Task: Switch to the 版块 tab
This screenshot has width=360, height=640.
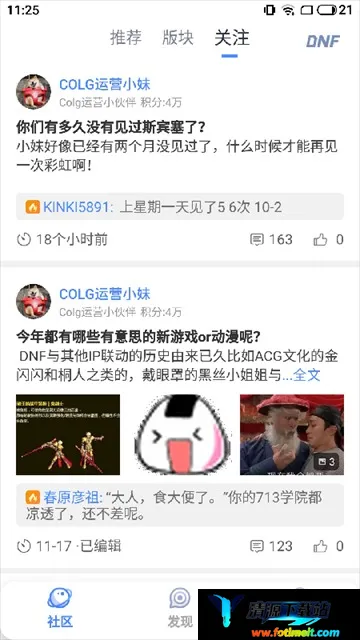Action: coord(178,38)
